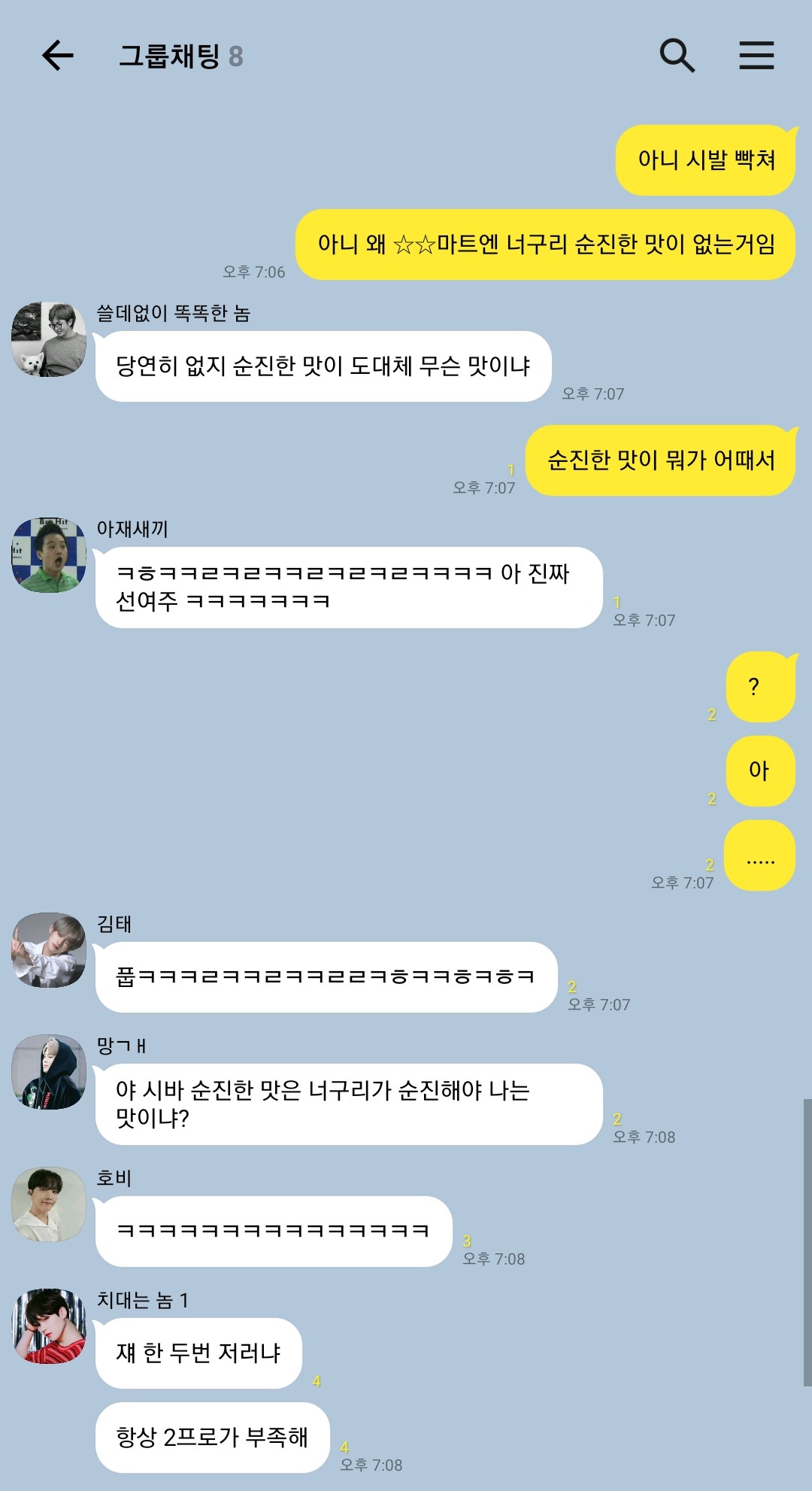Search within this chat
The height and width of the screenshot is (1491, 812).
click(677, 56)
